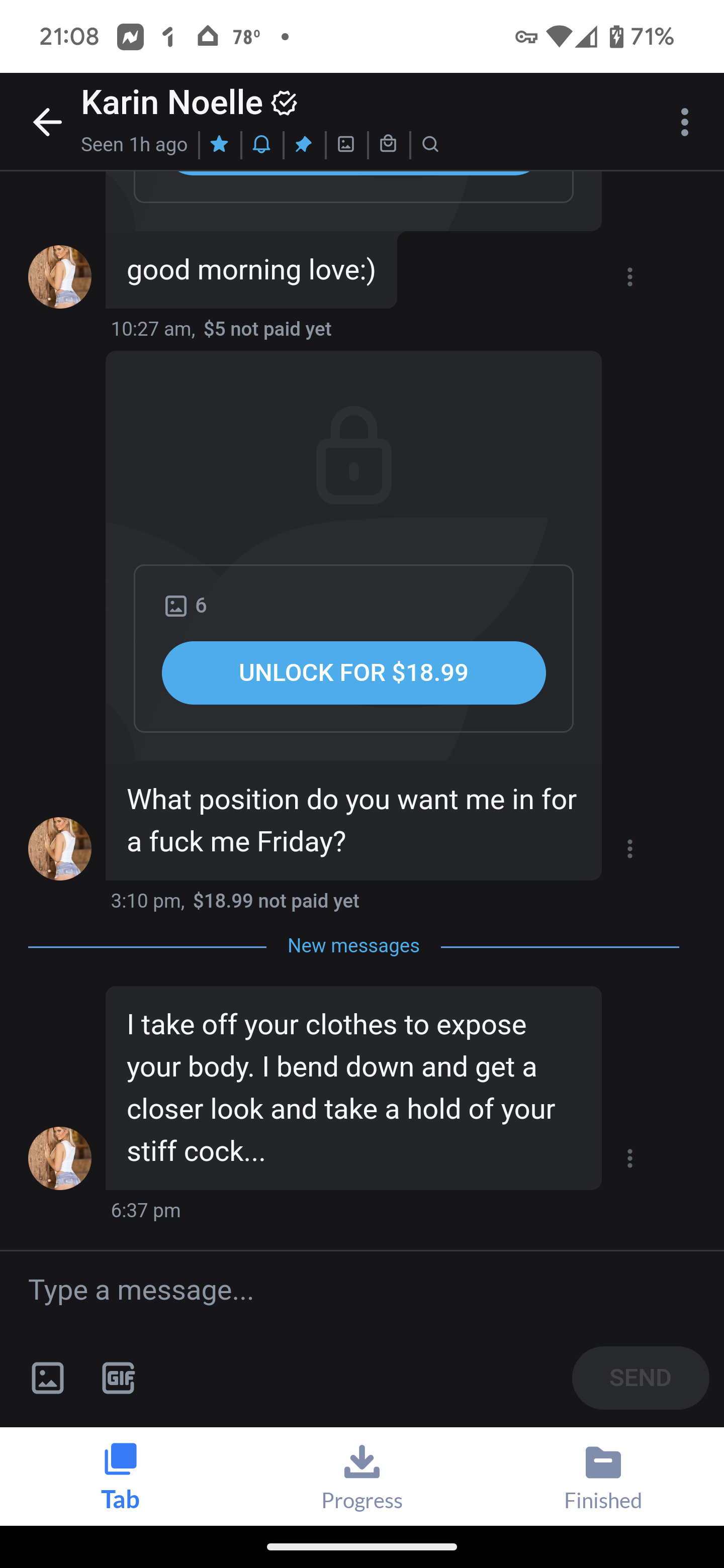Attach an image to the message

[47, 1378]
